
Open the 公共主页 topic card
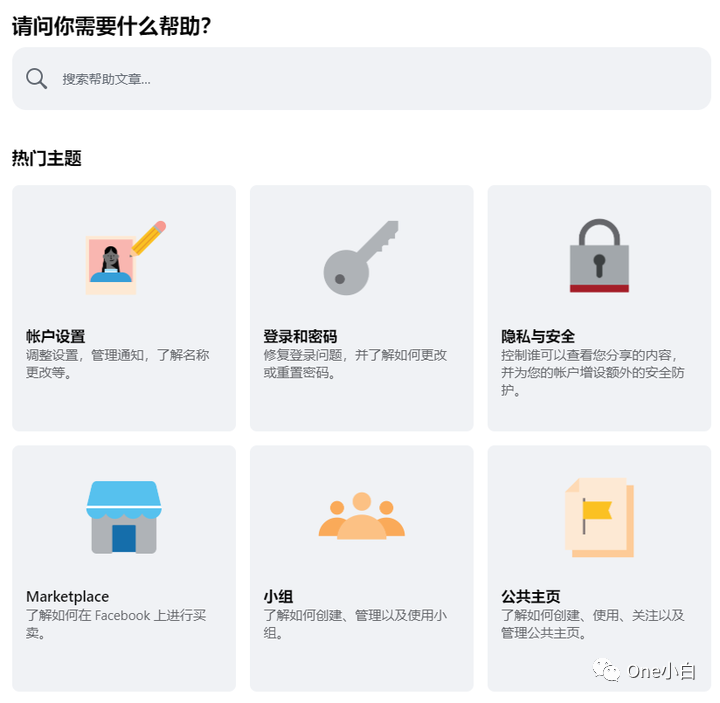(599, 568)
